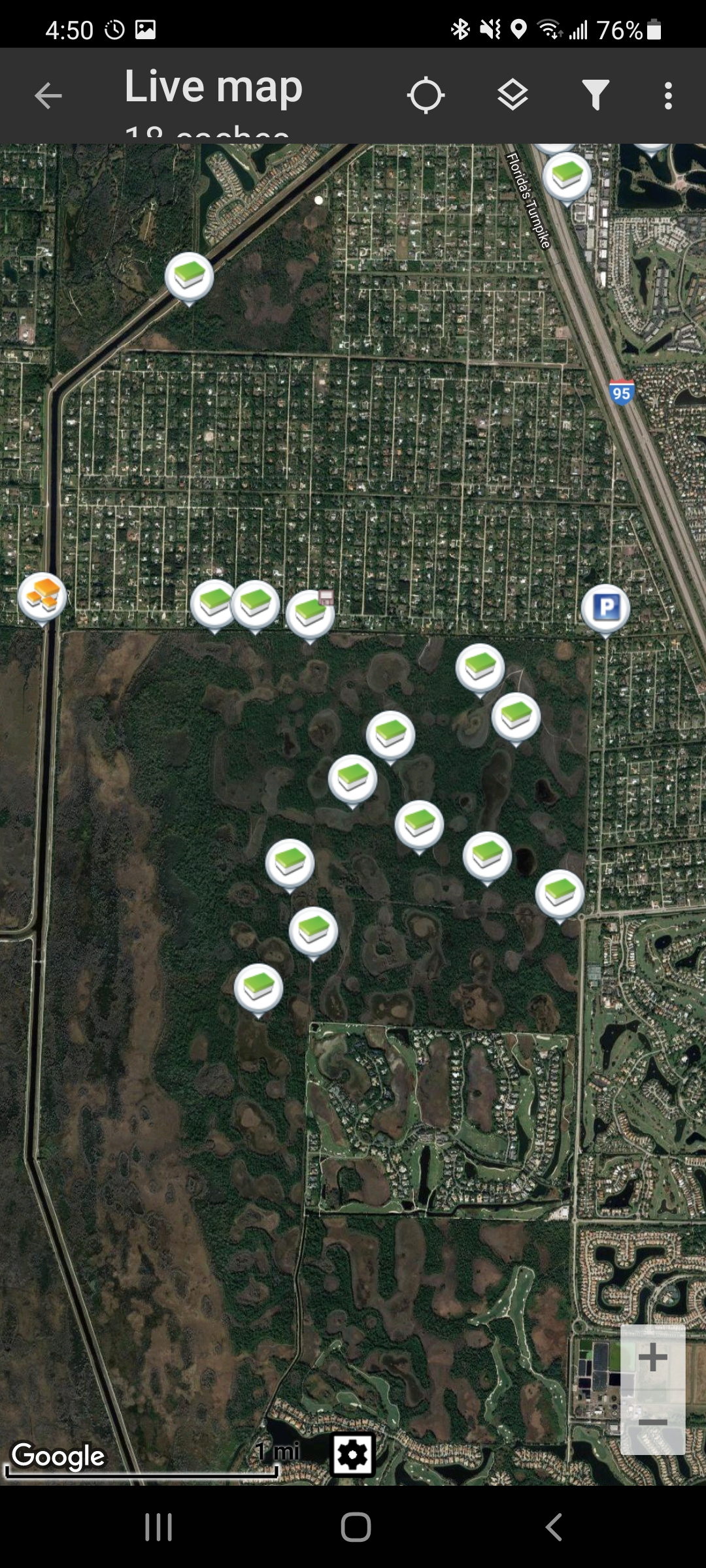706x1568 pixels.
Task: Open the map layers selector
Action: [513, 95]
